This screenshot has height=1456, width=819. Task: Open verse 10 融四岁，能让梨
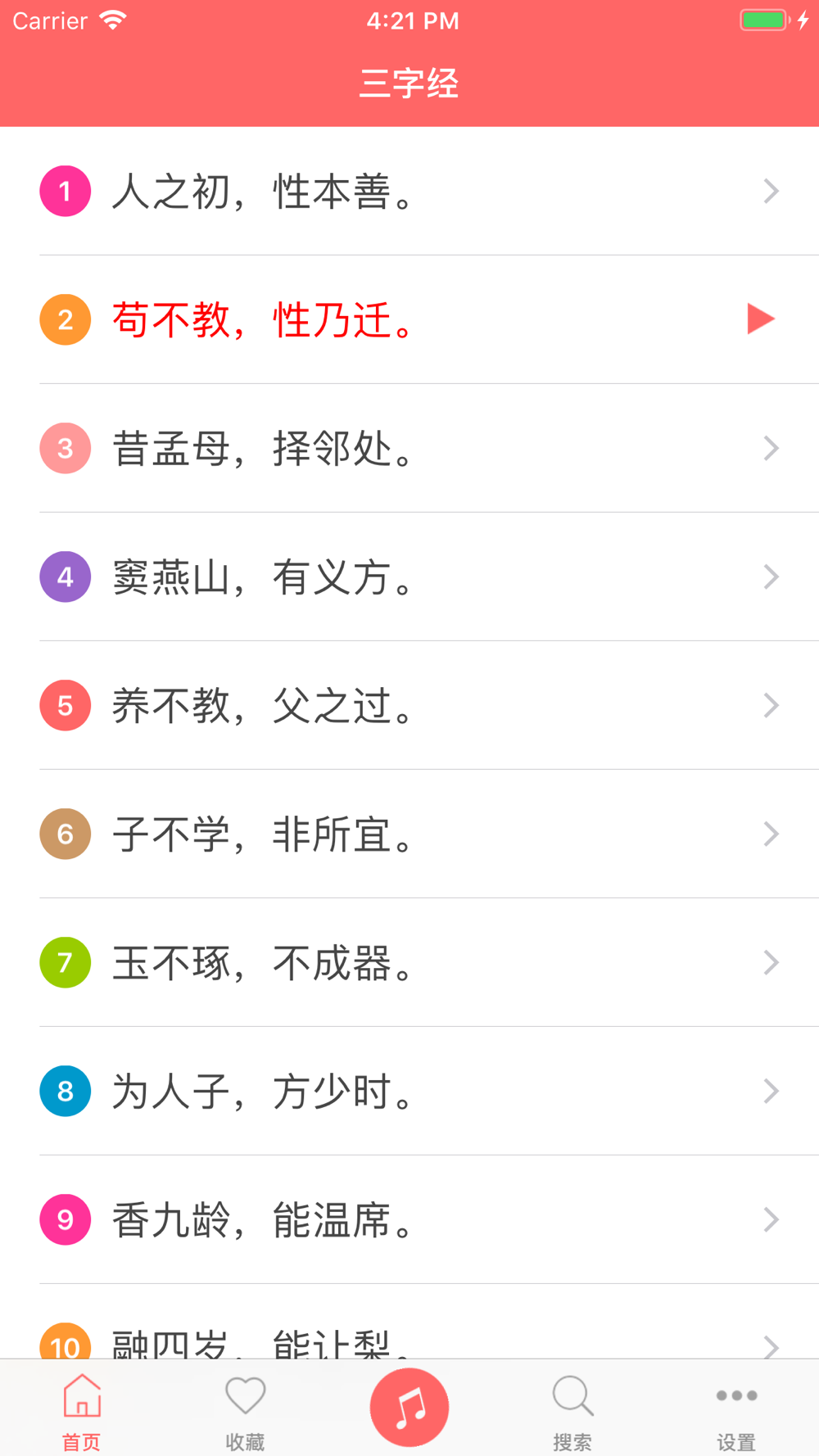coord(409,1322)
